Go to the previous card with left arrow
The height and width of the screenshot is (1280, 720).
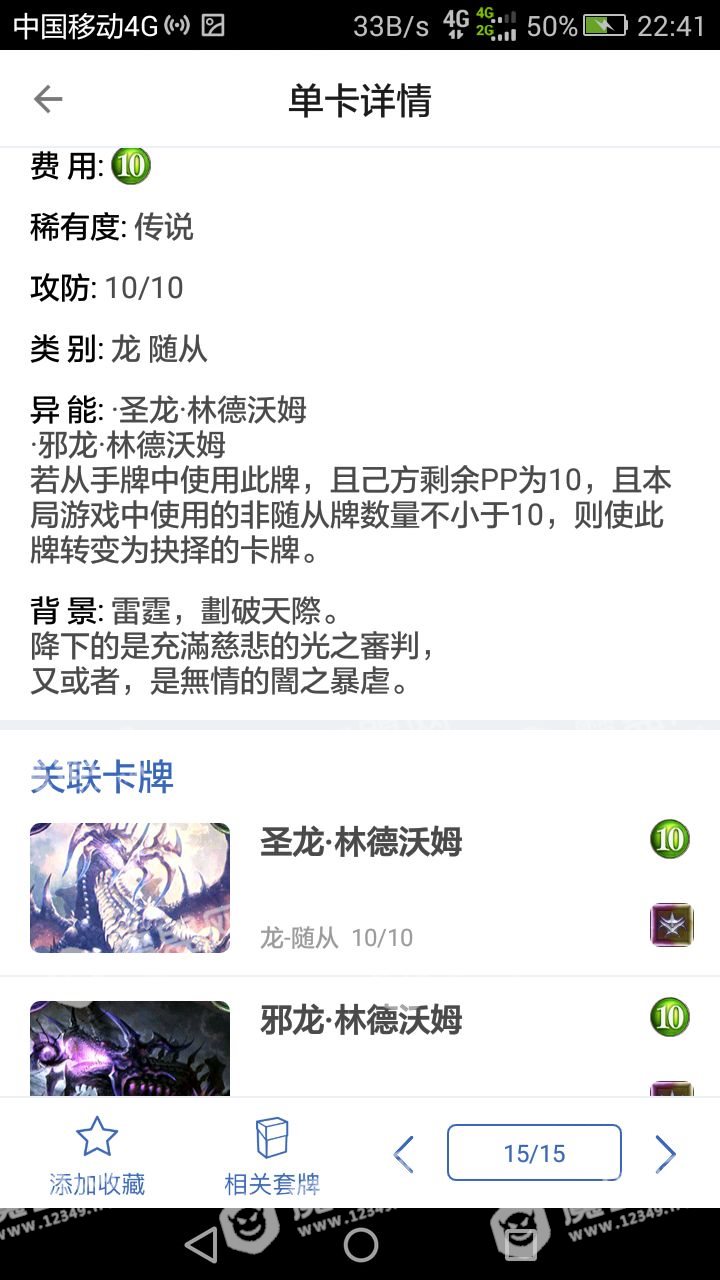pos(404,1154)
